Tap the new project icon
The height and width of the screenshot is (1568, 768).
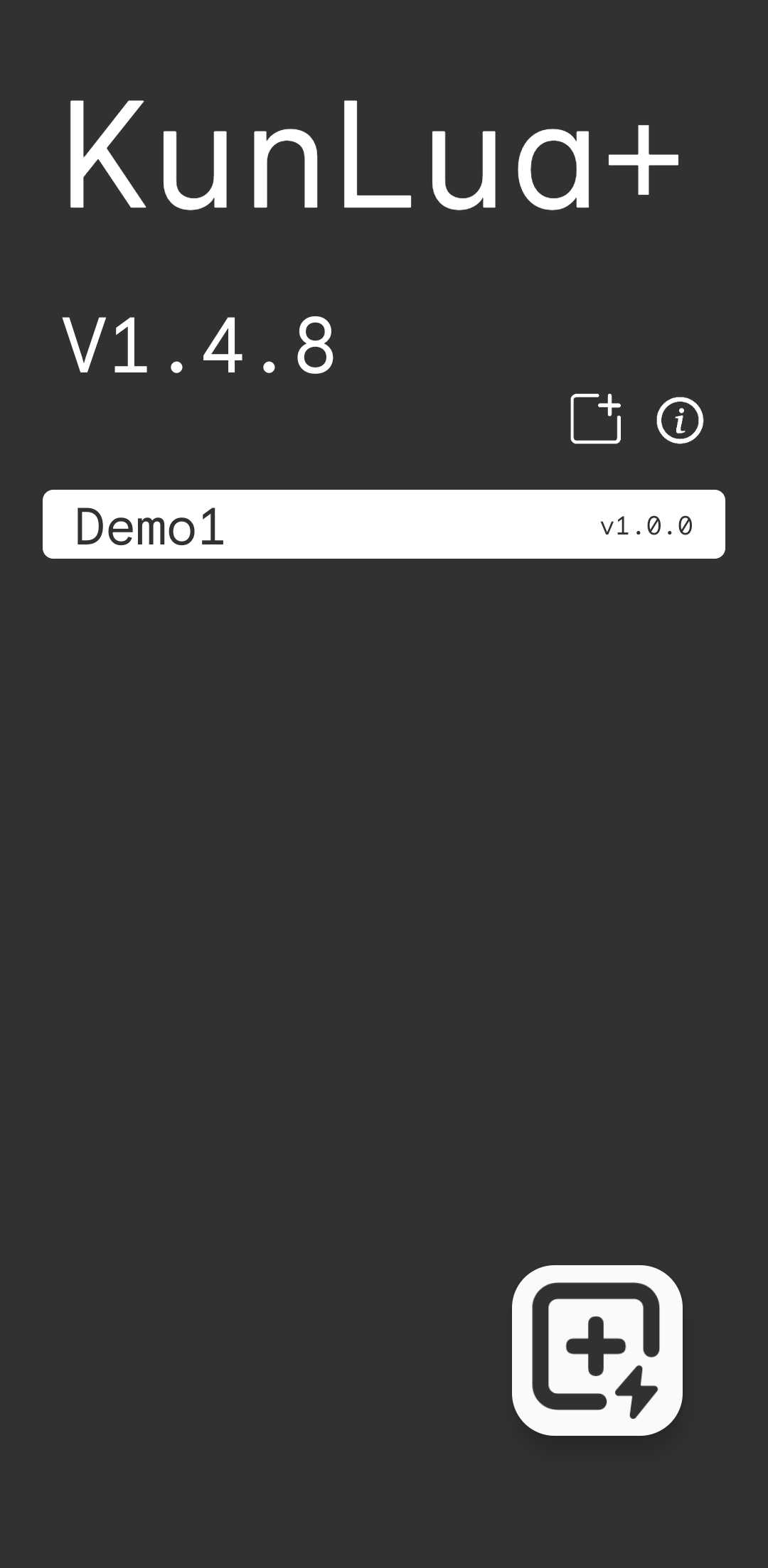[596, 419]
